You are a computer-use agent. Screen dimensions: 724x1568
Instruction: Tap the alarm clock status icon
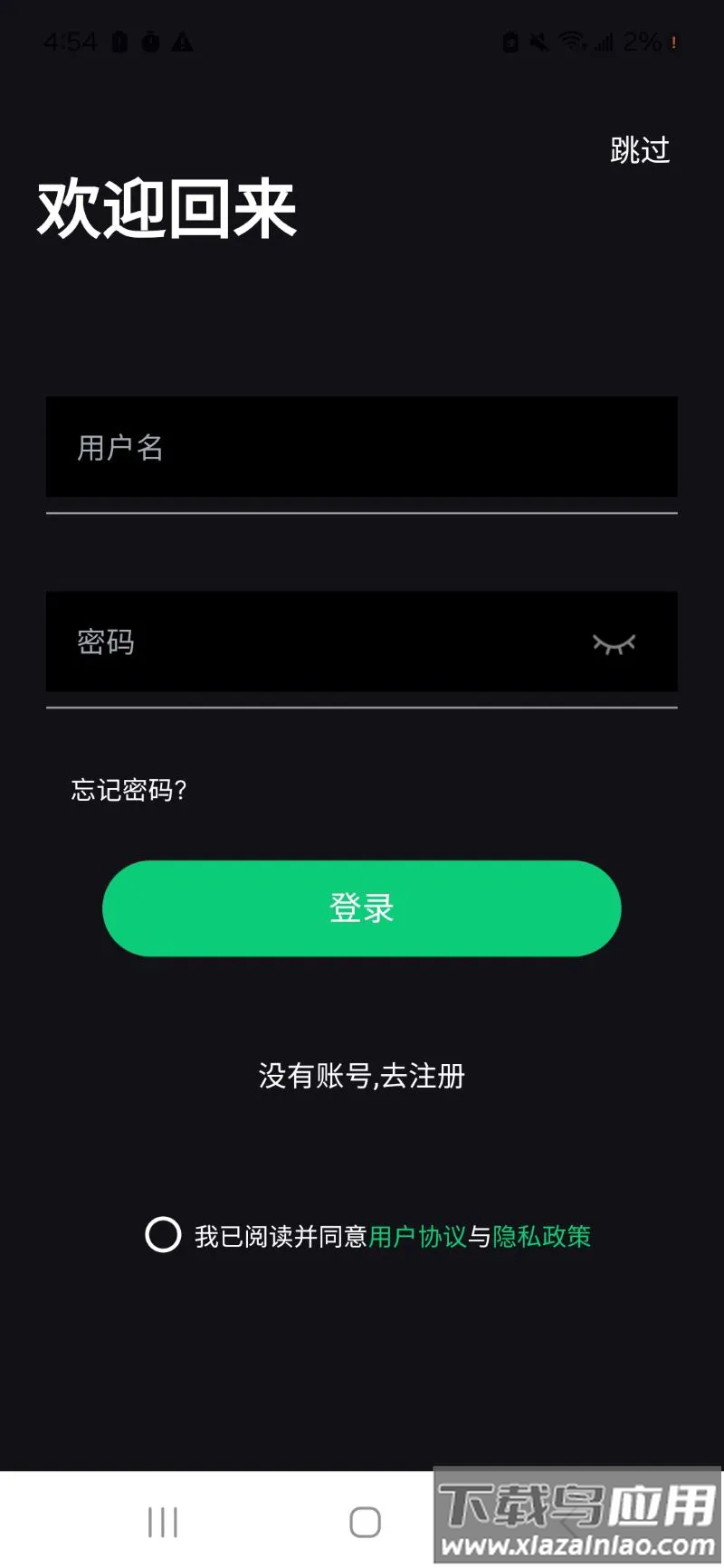[149, 42]
